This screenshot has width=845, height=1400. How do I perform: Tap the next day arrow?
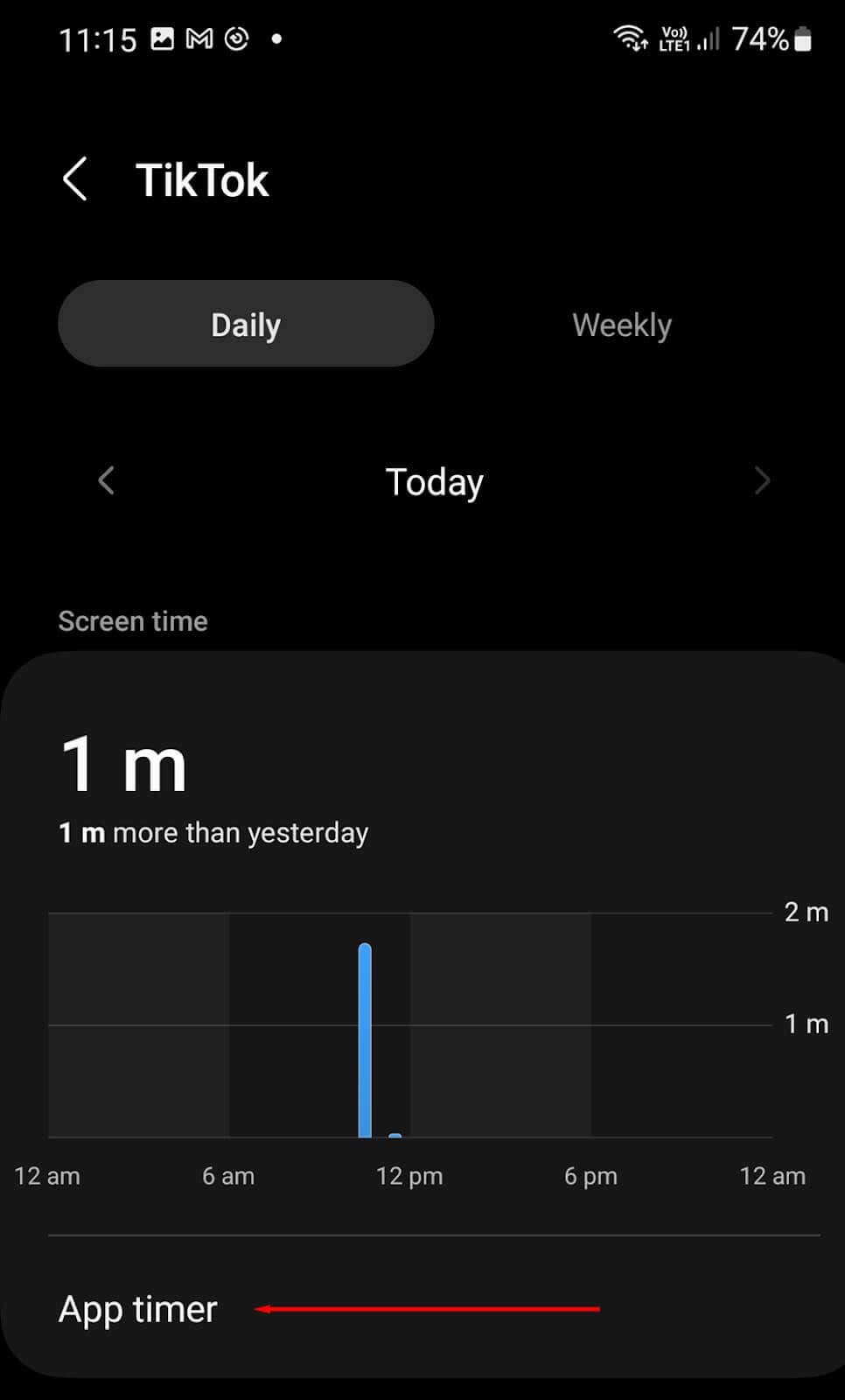(x=761, y=480)
